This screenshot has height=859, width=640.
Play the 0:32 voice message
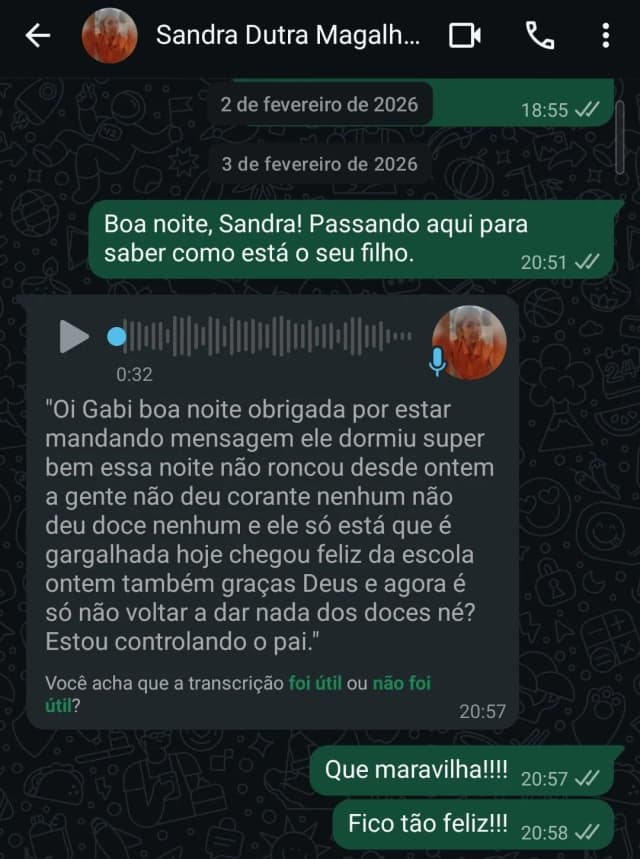(x=73, y=337)
